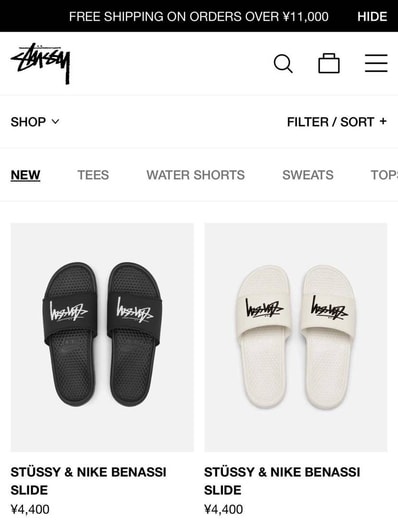Hide the free shipping banner

coord(372,16)
